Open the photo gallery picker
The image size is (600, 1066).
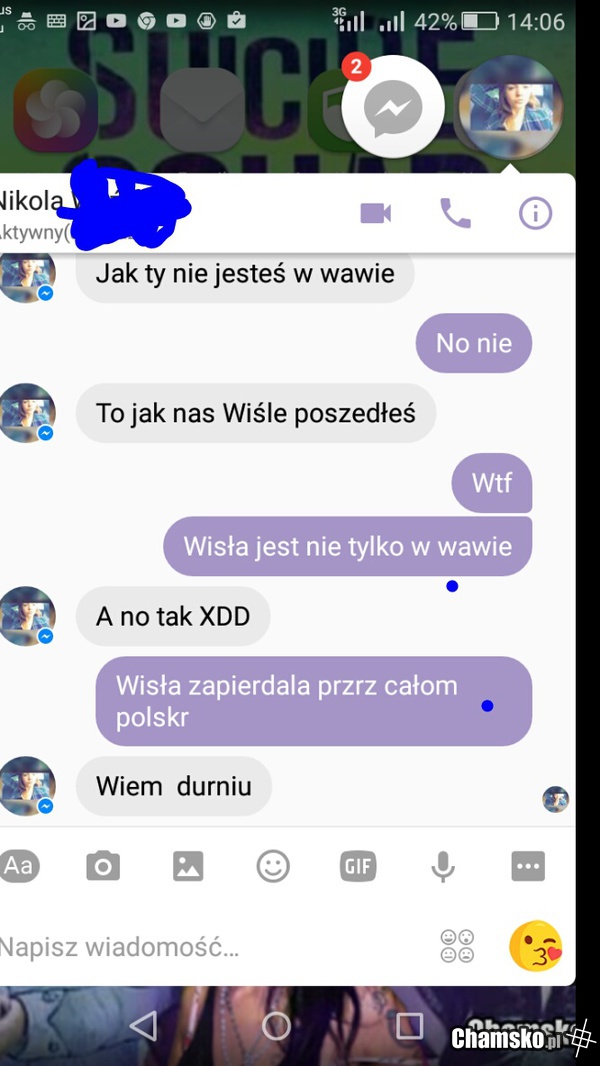[188, 866]
